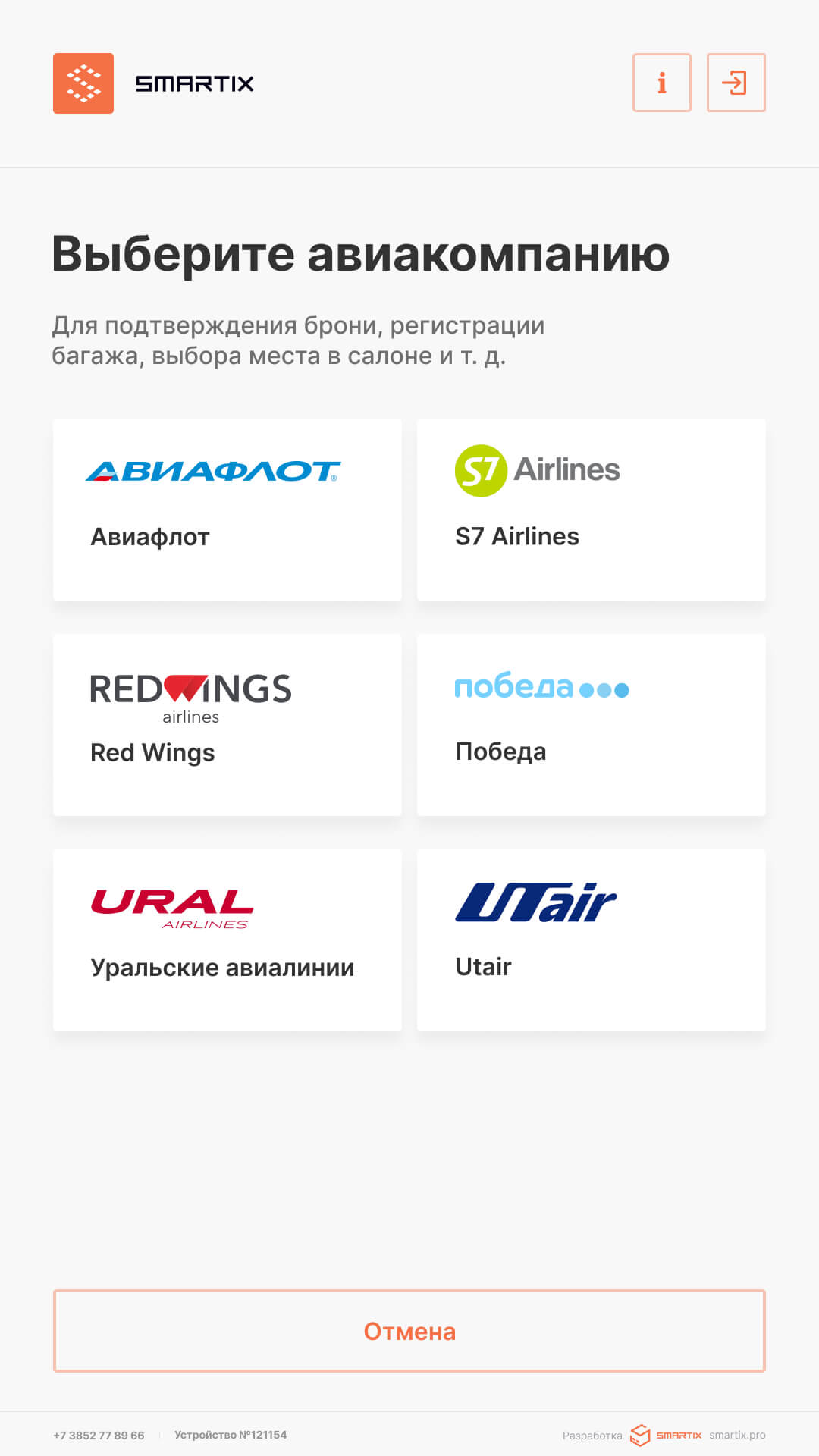The image size is (819, 1456).
Task: Open the smartix.pro link
Action: coord(737,1435)
